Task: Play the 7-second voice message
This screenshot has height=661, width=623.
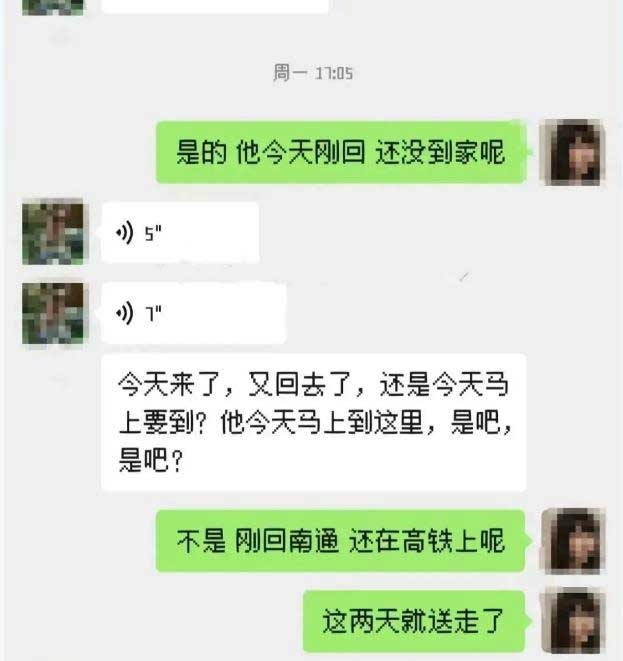Action: [x=193, y=314]
